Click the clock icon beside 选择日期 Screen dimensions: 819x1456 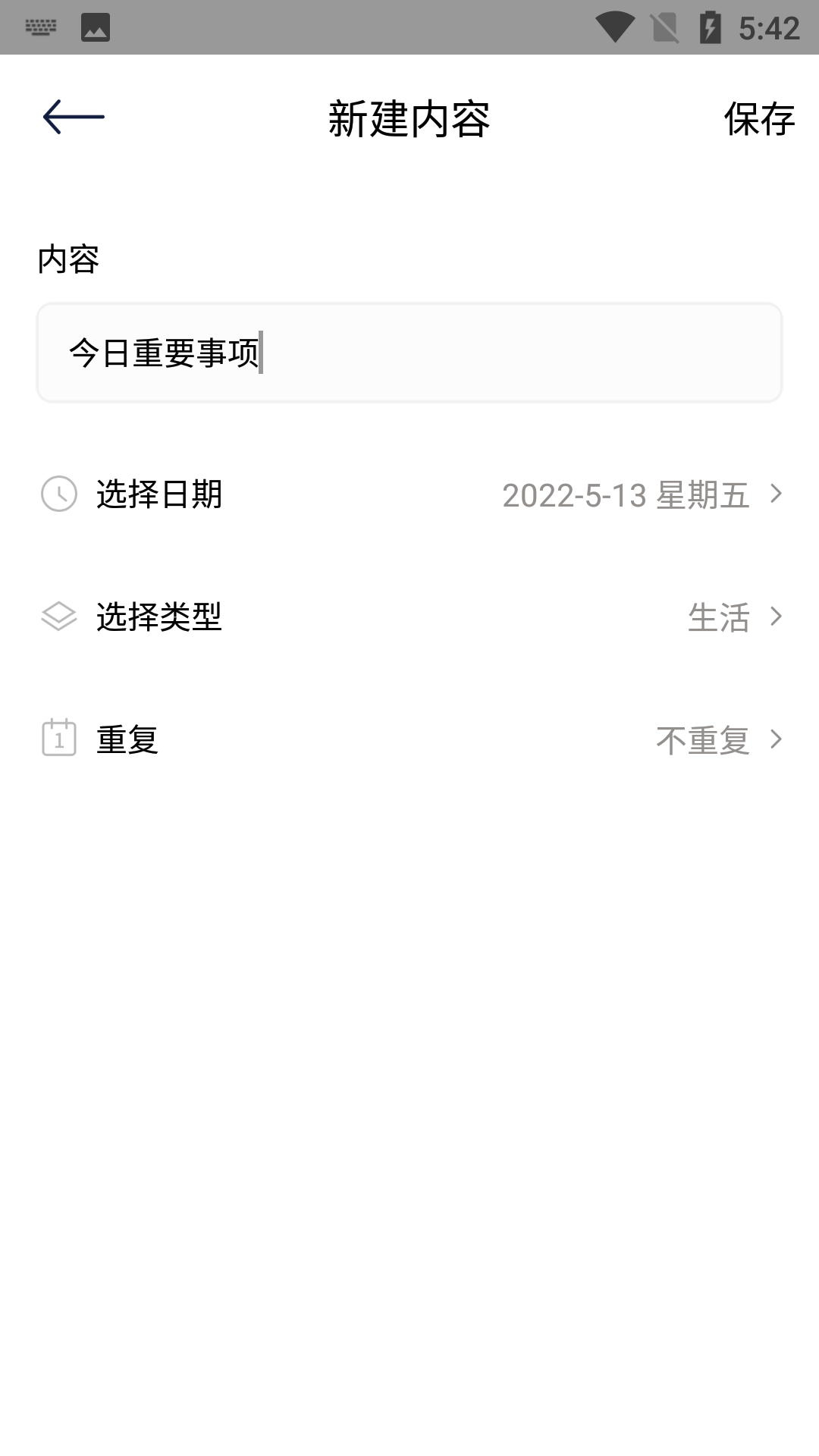59,494
